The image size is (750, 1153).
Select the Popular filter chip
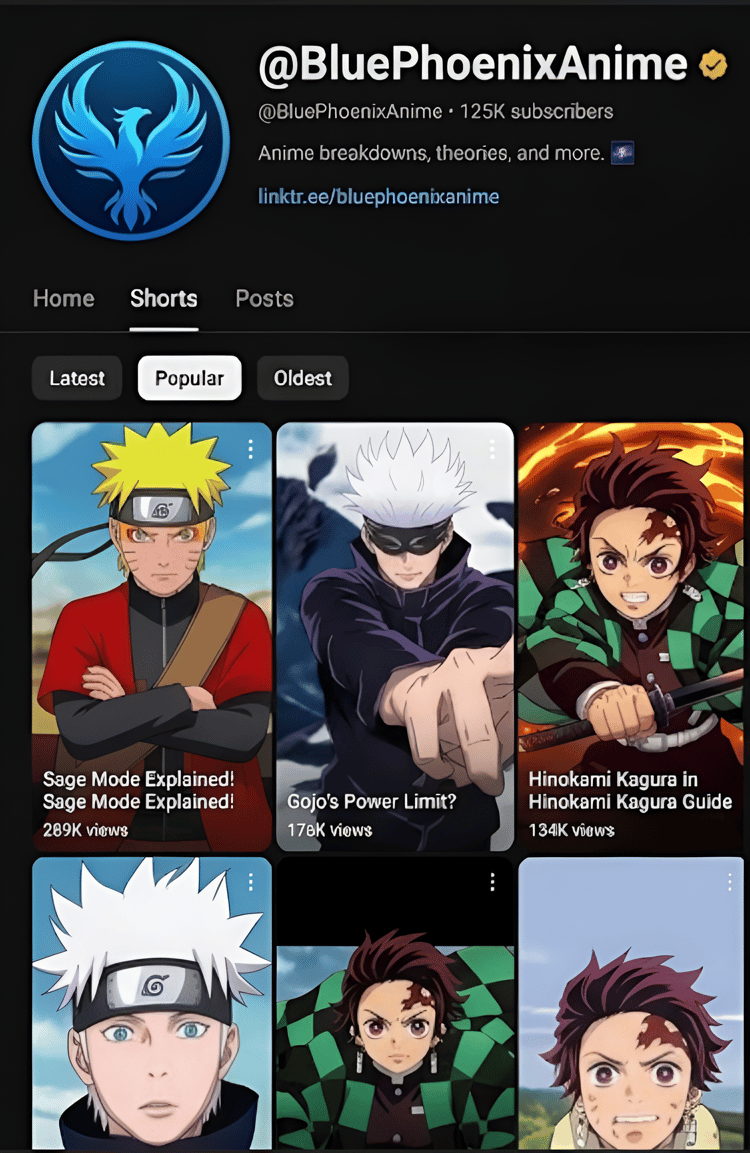click(x=190, y=378)
